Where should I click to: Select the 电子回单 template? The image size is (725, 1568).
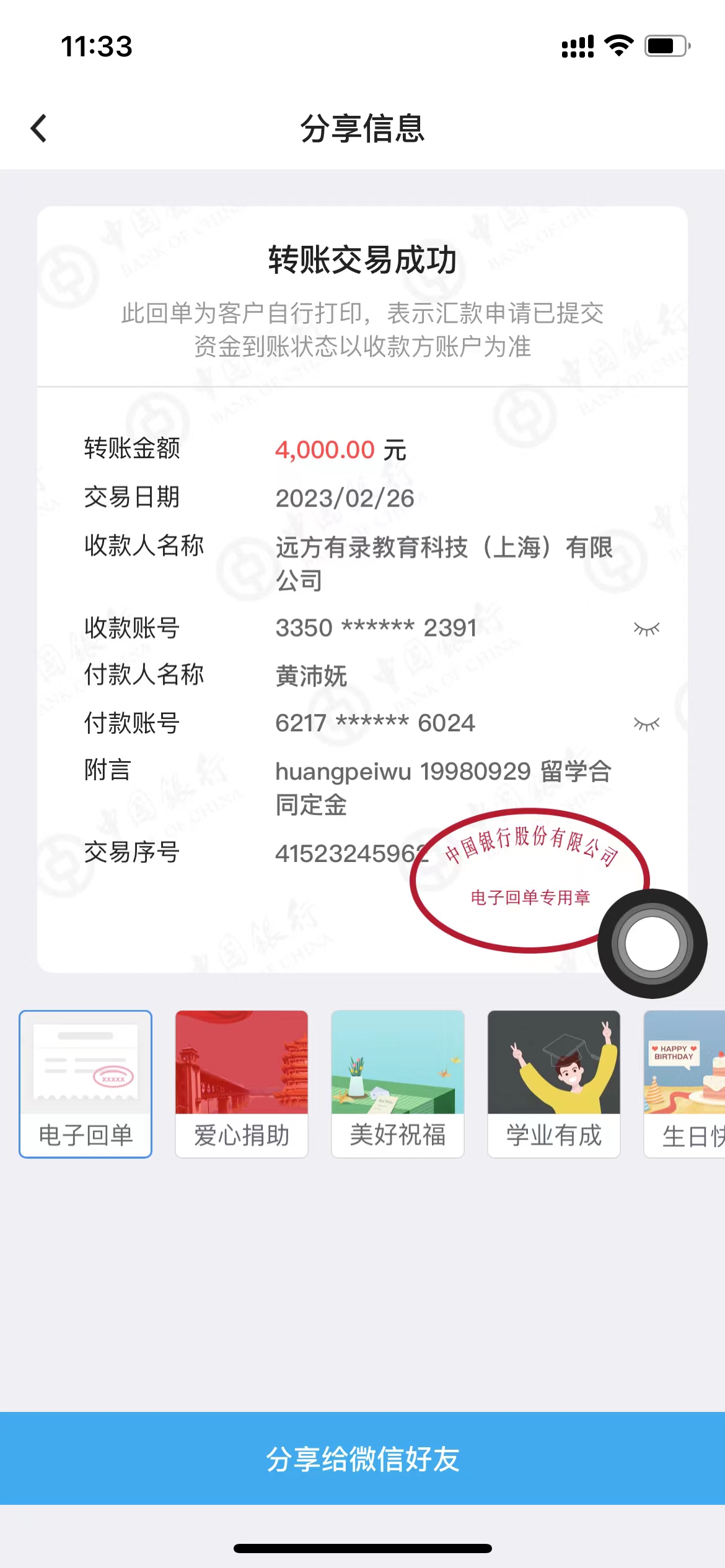tap(86, 1084)
